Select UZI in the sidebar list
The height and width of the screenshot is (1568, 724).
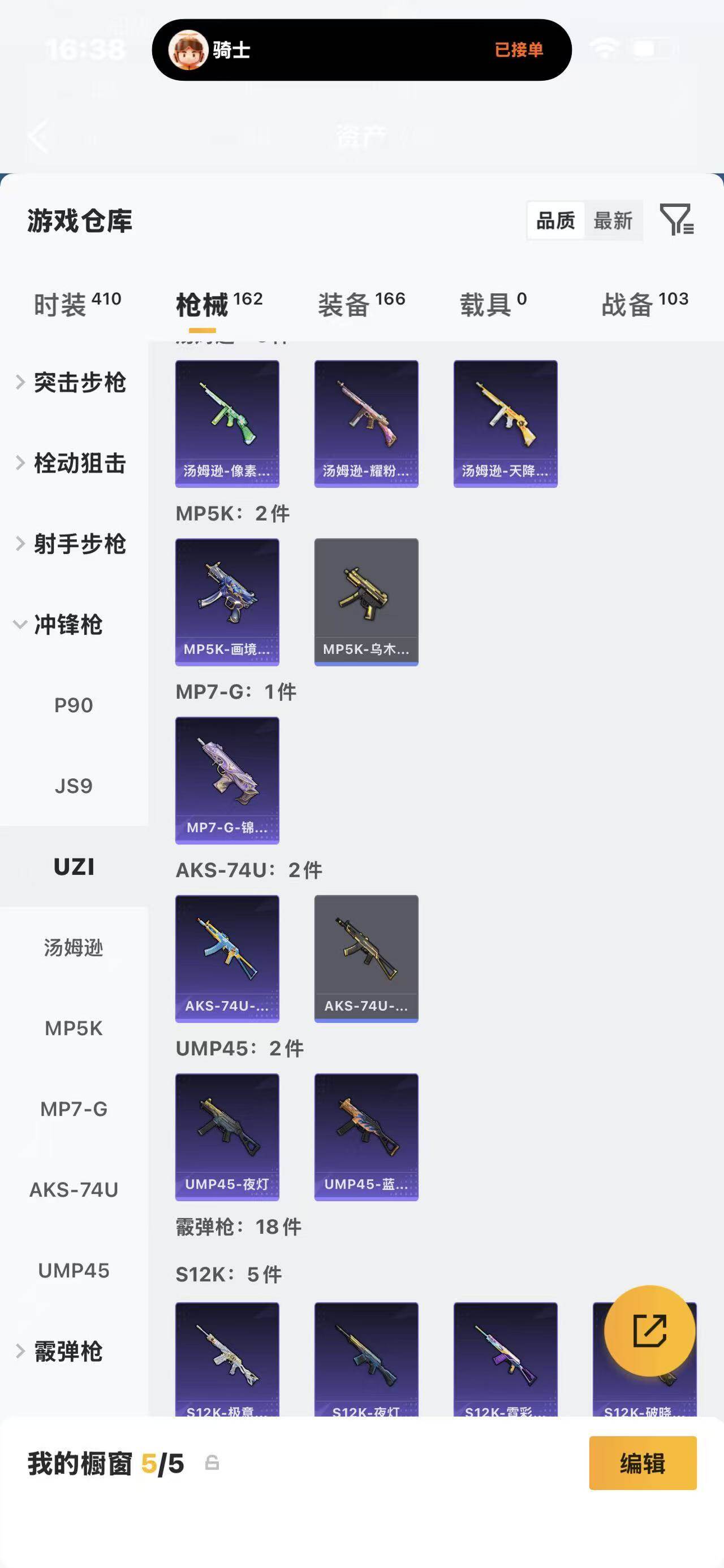tap(73, 867)
